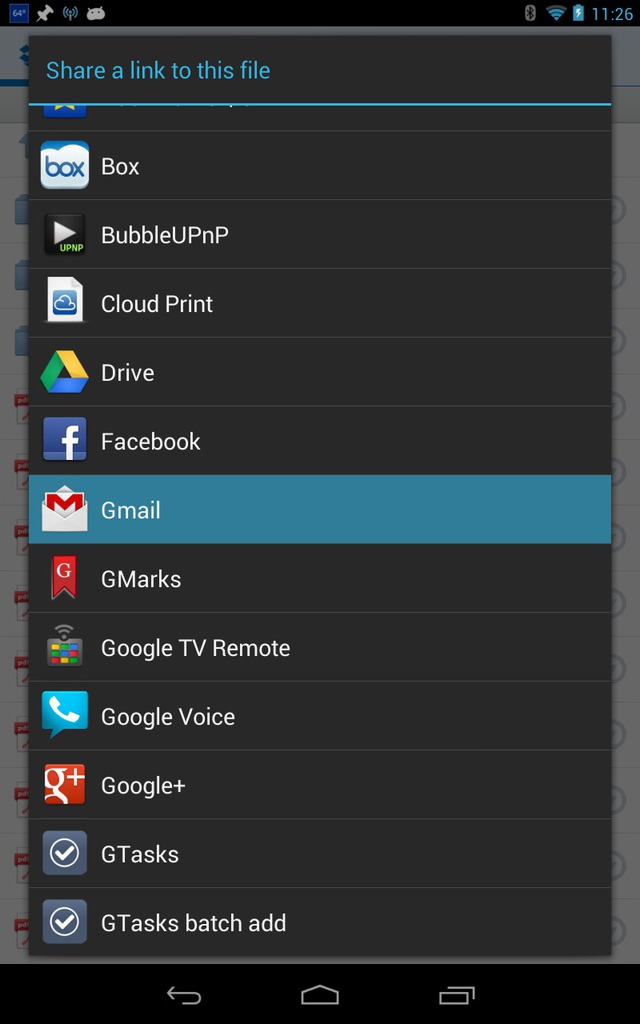Viewport: 640px width, 1024px height.
Task: Go back using the navigation bar
Action: pos(184,995)
